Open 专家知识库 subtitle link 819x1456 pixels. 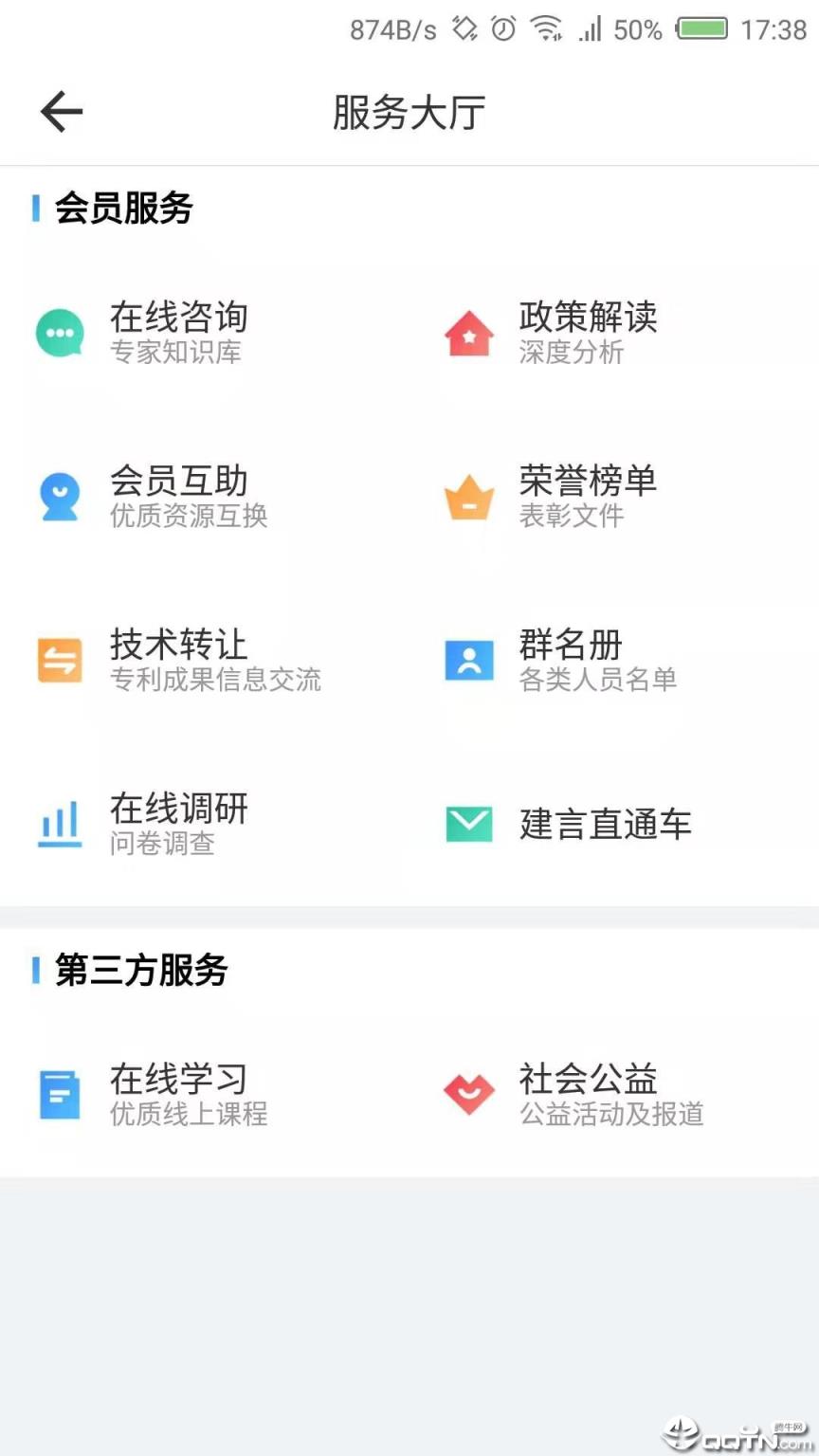coord(176,352)
